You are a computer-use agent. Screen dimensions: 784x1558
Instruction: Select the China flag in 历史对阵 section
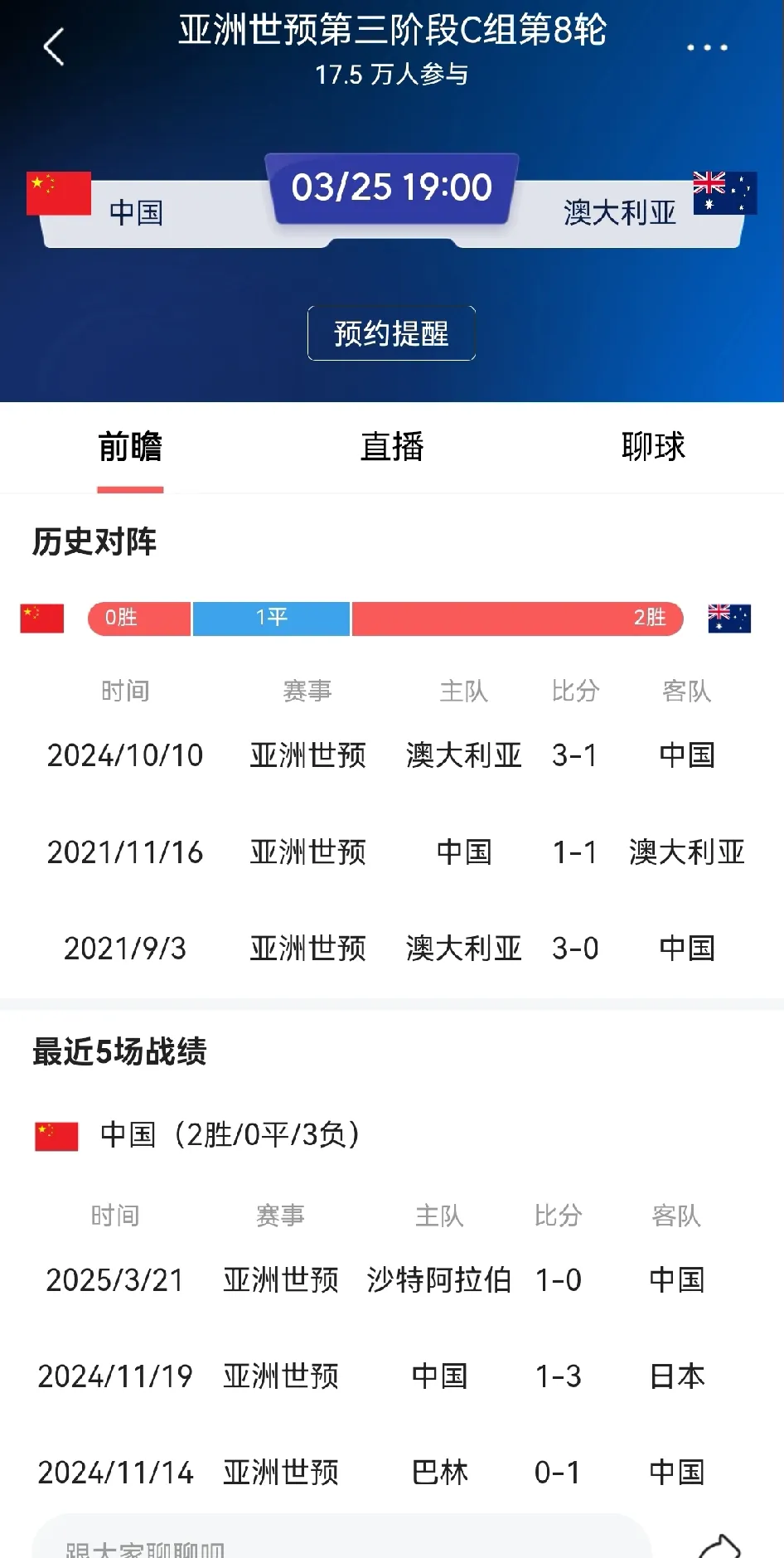tap(41, 618)
